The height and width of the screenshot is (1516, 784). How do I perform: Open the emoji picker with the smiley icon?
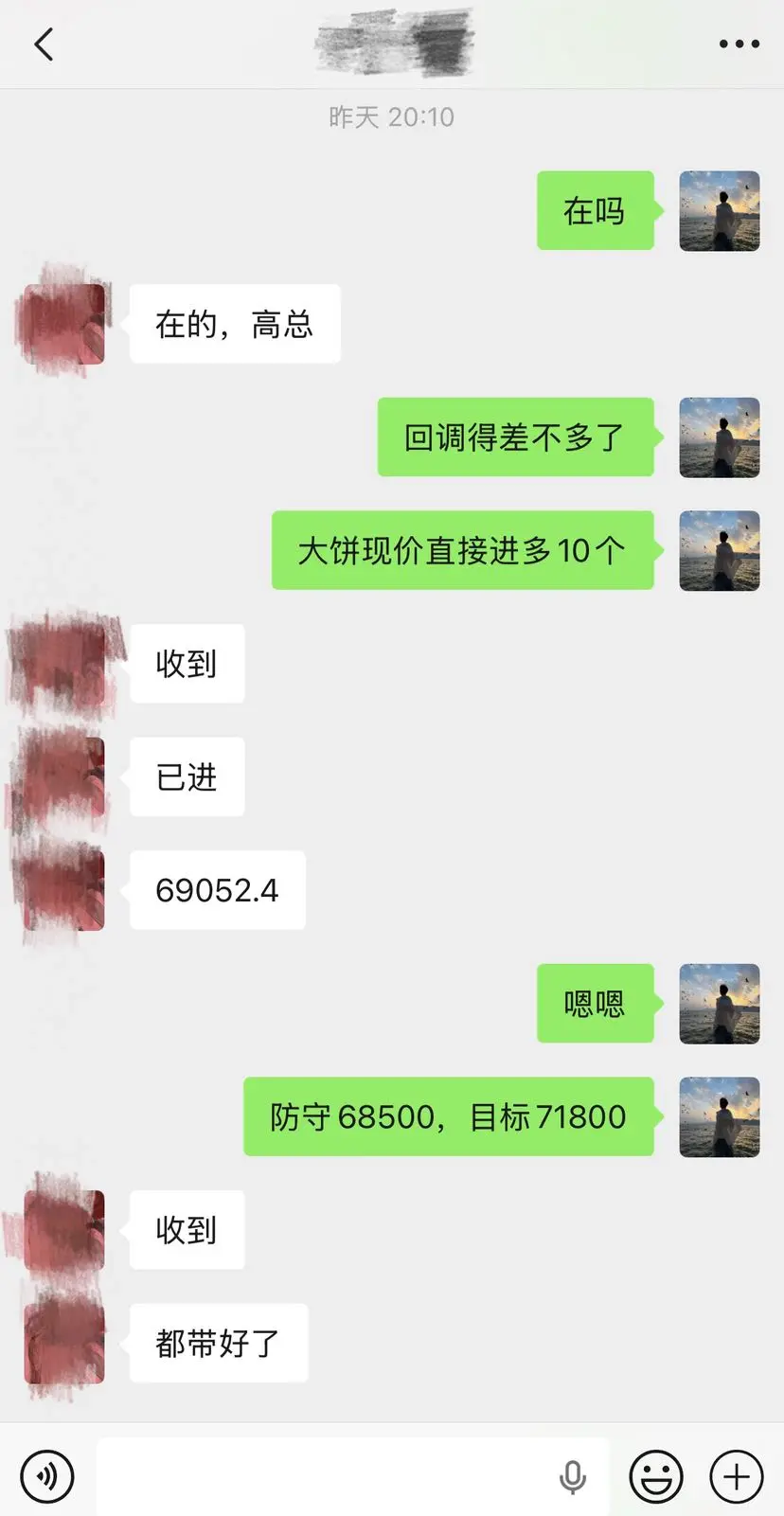[x=657, y=1475]
